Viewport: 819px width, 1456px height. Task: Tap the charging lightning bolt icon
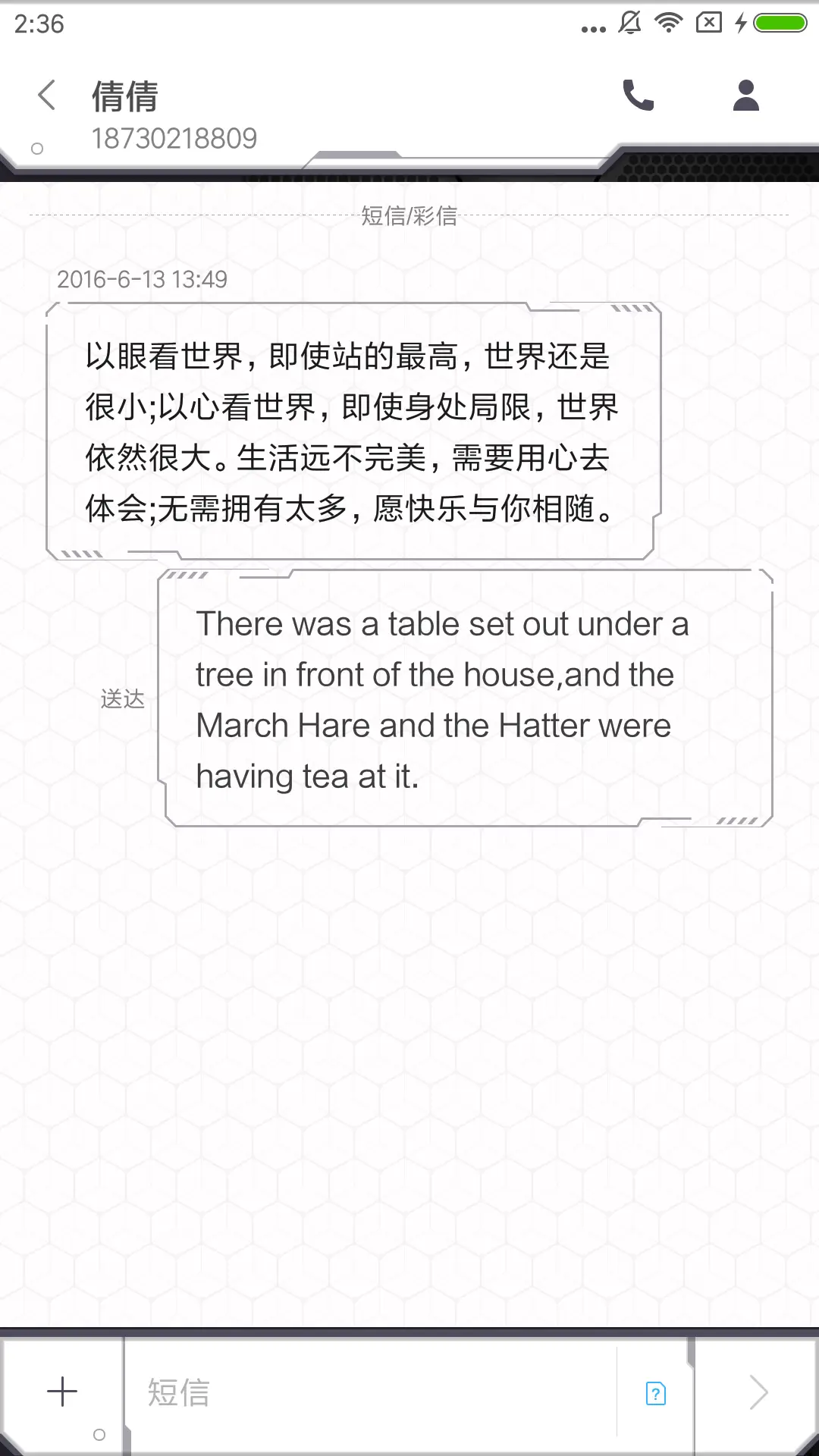(x=742, y=23)
